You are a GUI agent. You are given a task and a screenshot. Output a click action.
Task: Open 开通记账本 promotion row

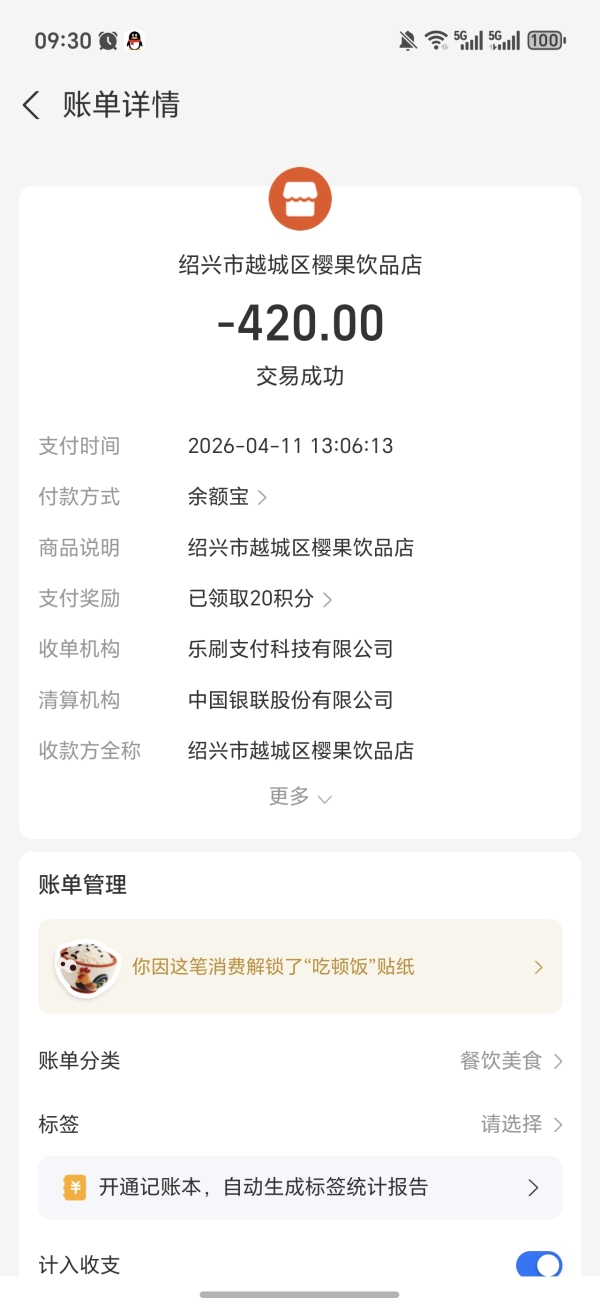(x=300, y=1188)
